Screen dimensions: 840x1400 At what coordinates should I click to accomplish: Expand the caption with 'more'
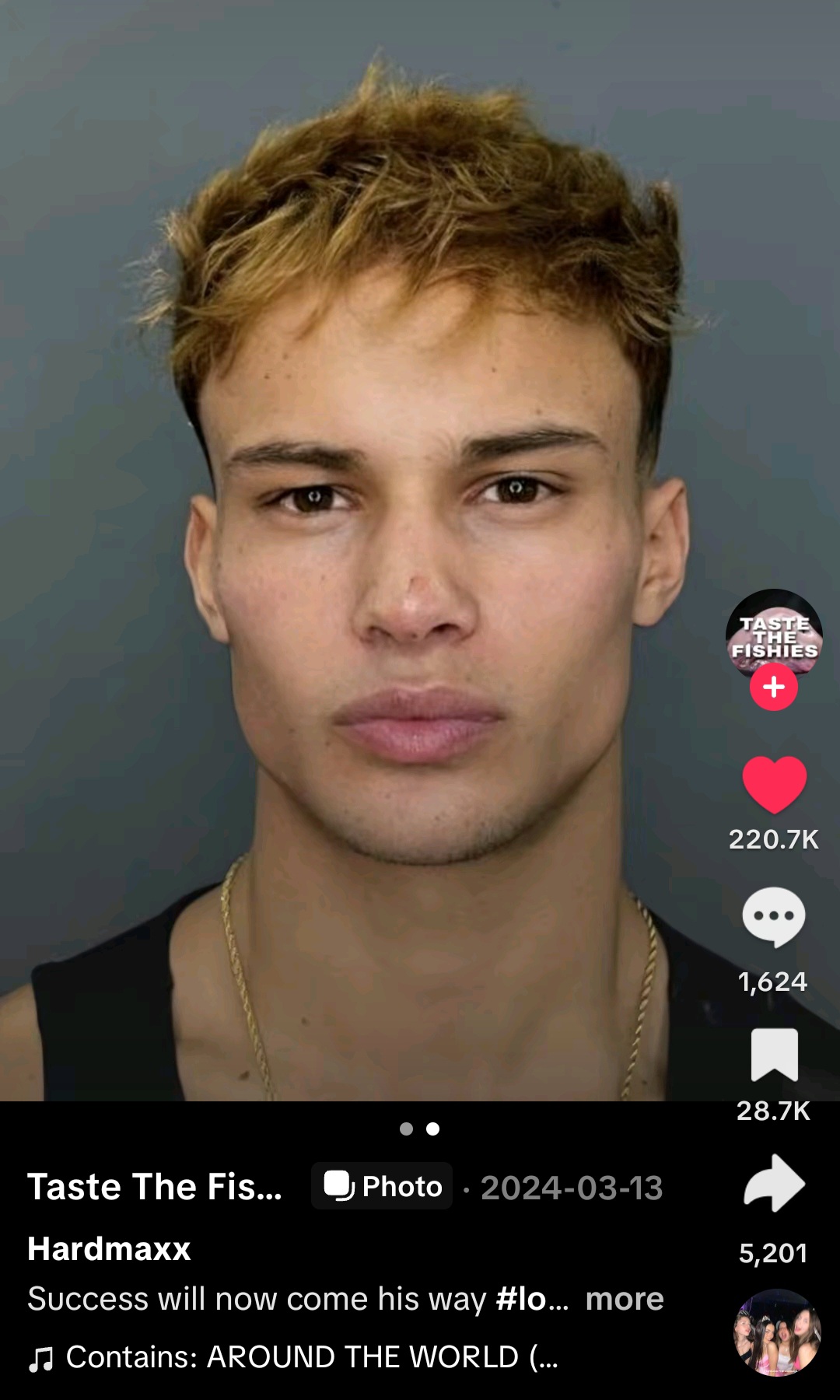[625, 1299]
